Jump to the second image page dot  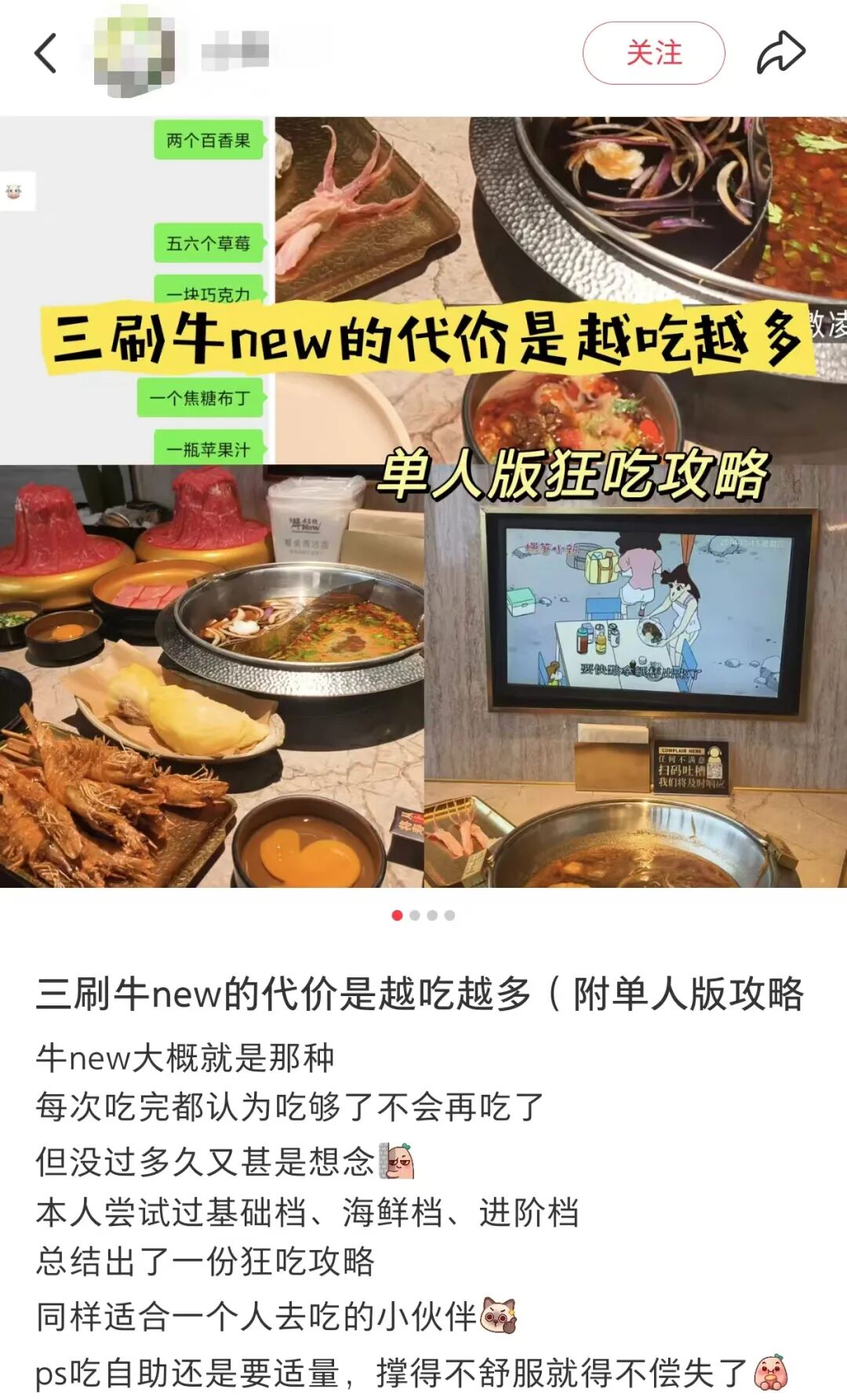point(415,915)
